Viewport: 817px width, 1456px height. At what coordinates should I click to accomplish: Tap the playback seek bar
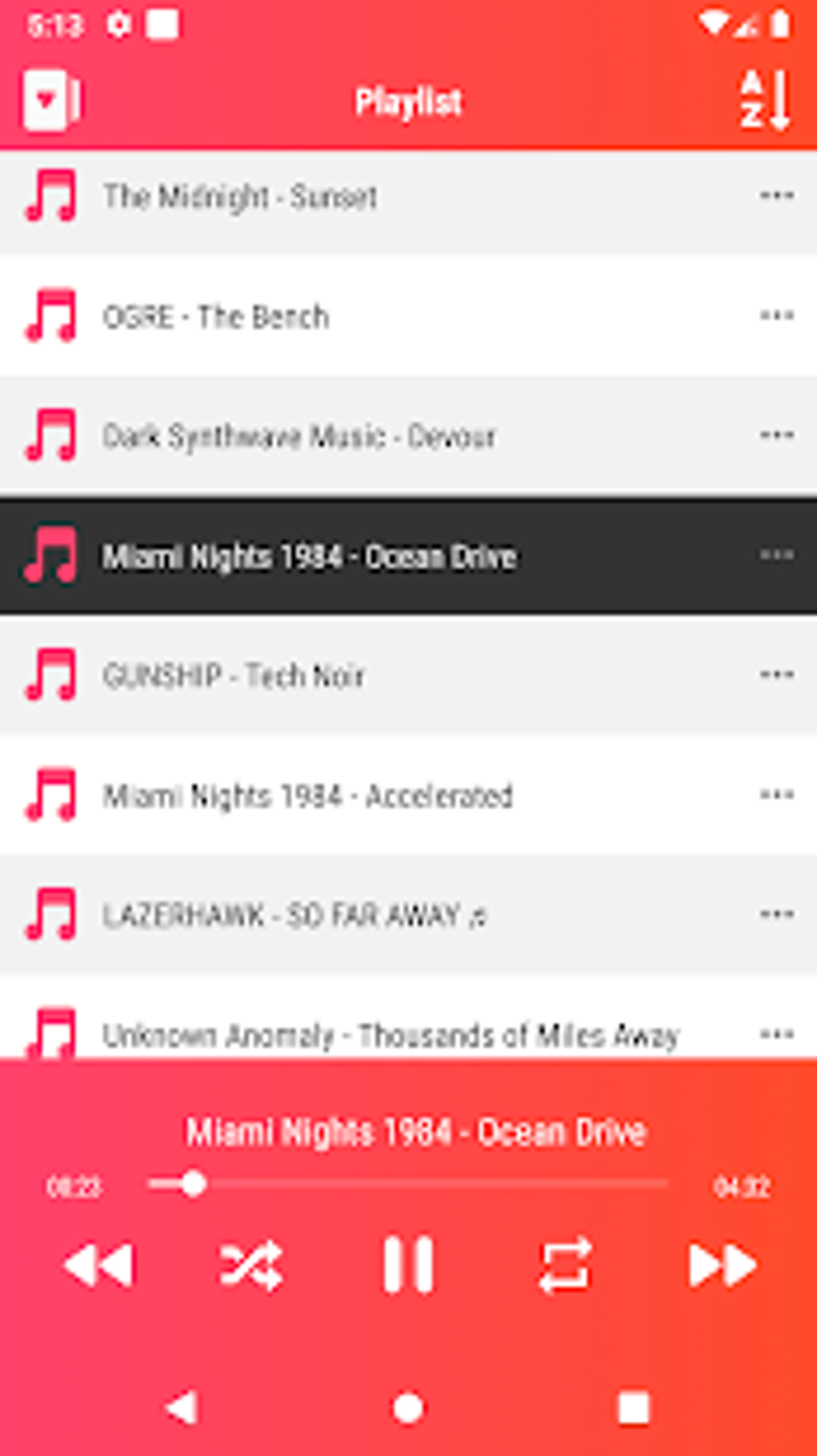tap(408, 1184)
